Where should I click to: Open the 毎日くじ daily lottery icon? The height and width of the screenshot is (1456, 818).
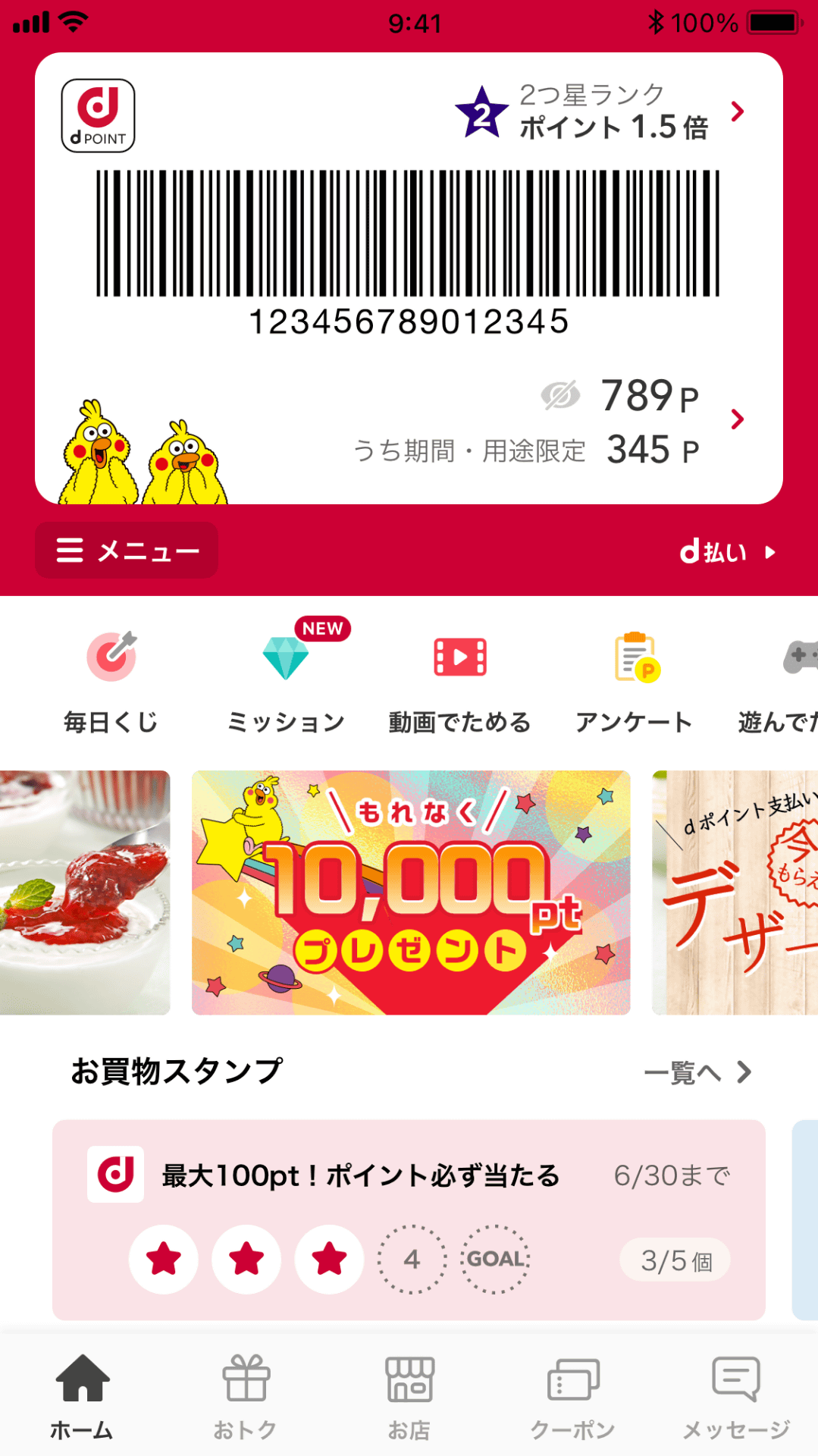pyautogui.click(x=111, y=657)
